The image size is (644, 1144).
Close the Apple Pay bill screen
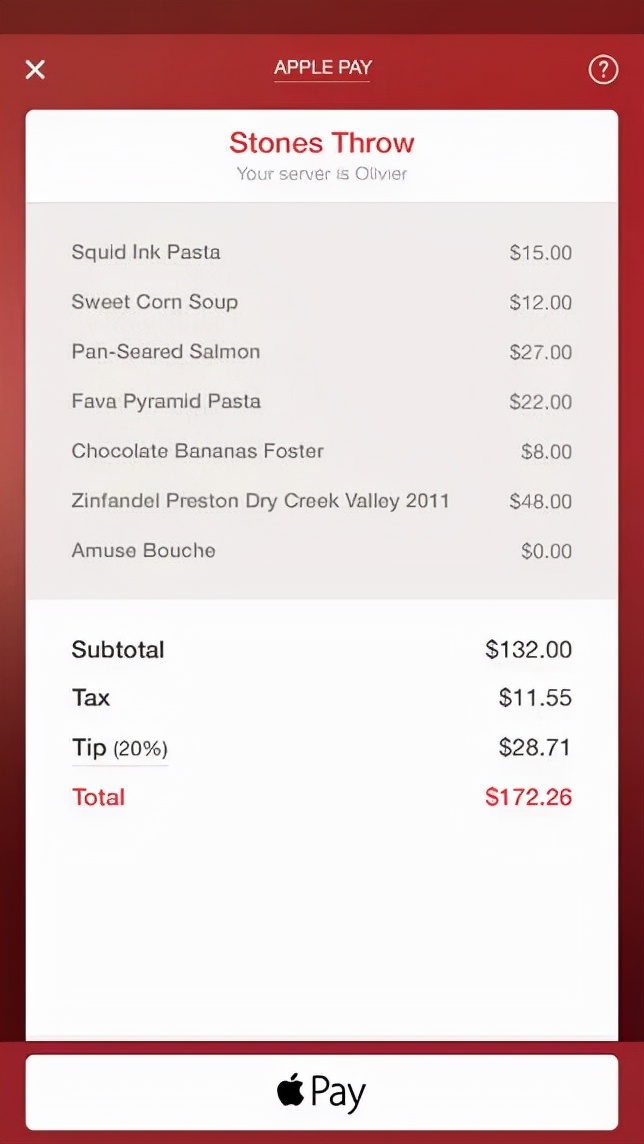[x=35, y=69]
